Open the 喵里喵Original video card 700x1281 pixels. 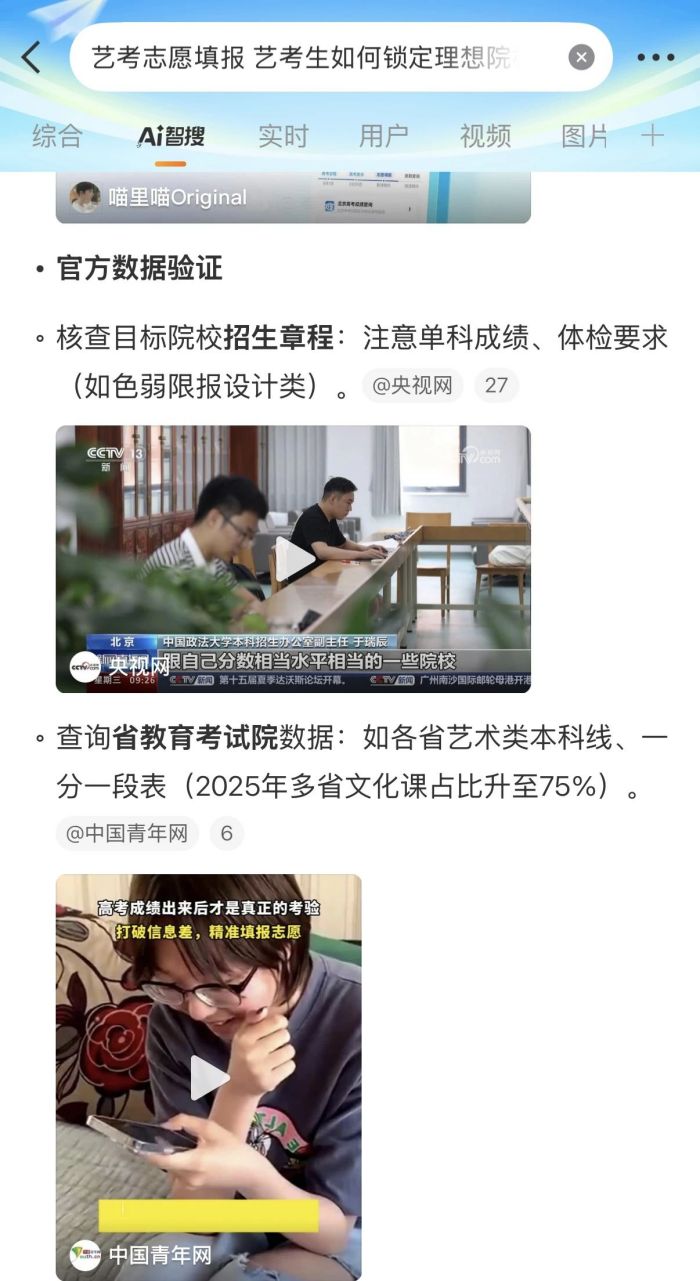pos(292,197)
